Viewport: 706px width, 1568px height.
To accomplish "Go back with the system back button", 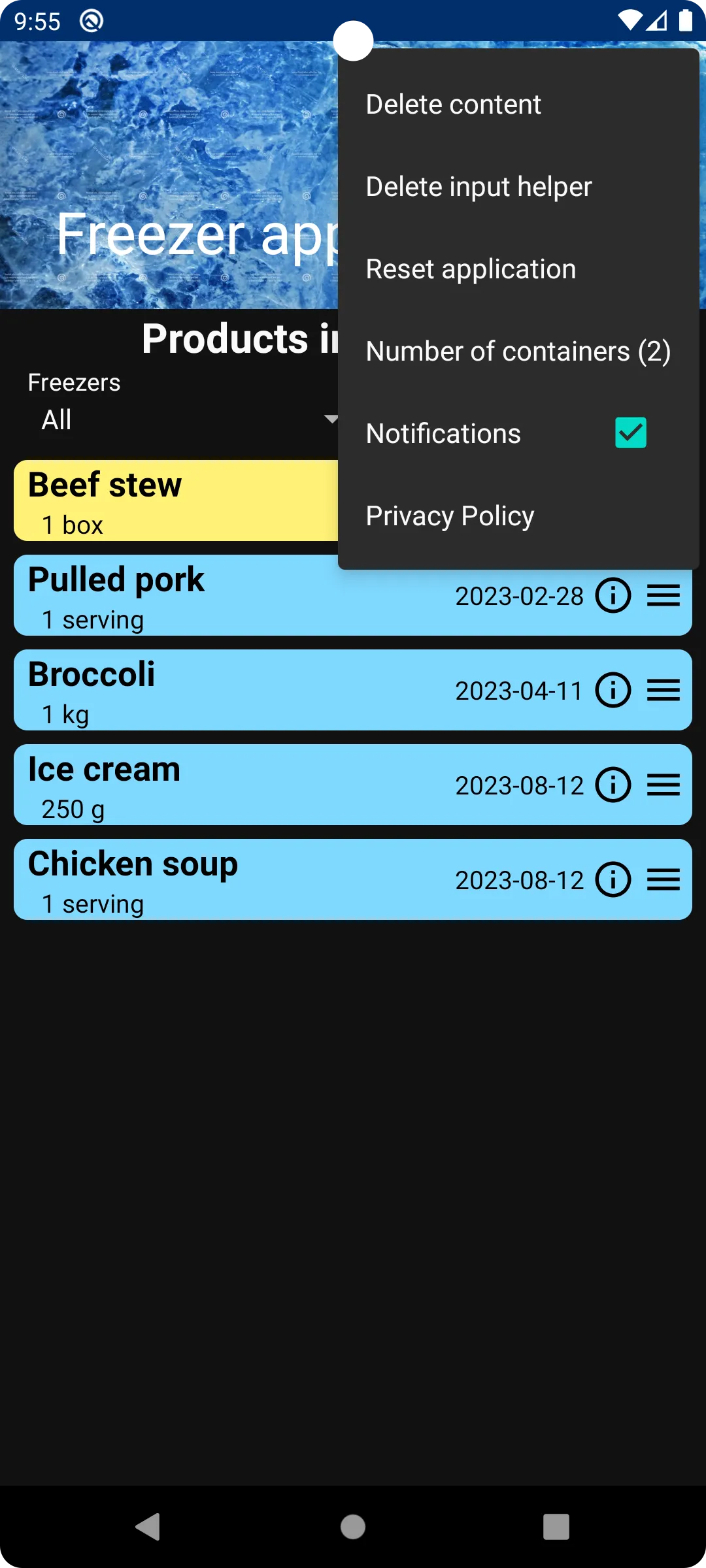I will (x=148, y=1527).
